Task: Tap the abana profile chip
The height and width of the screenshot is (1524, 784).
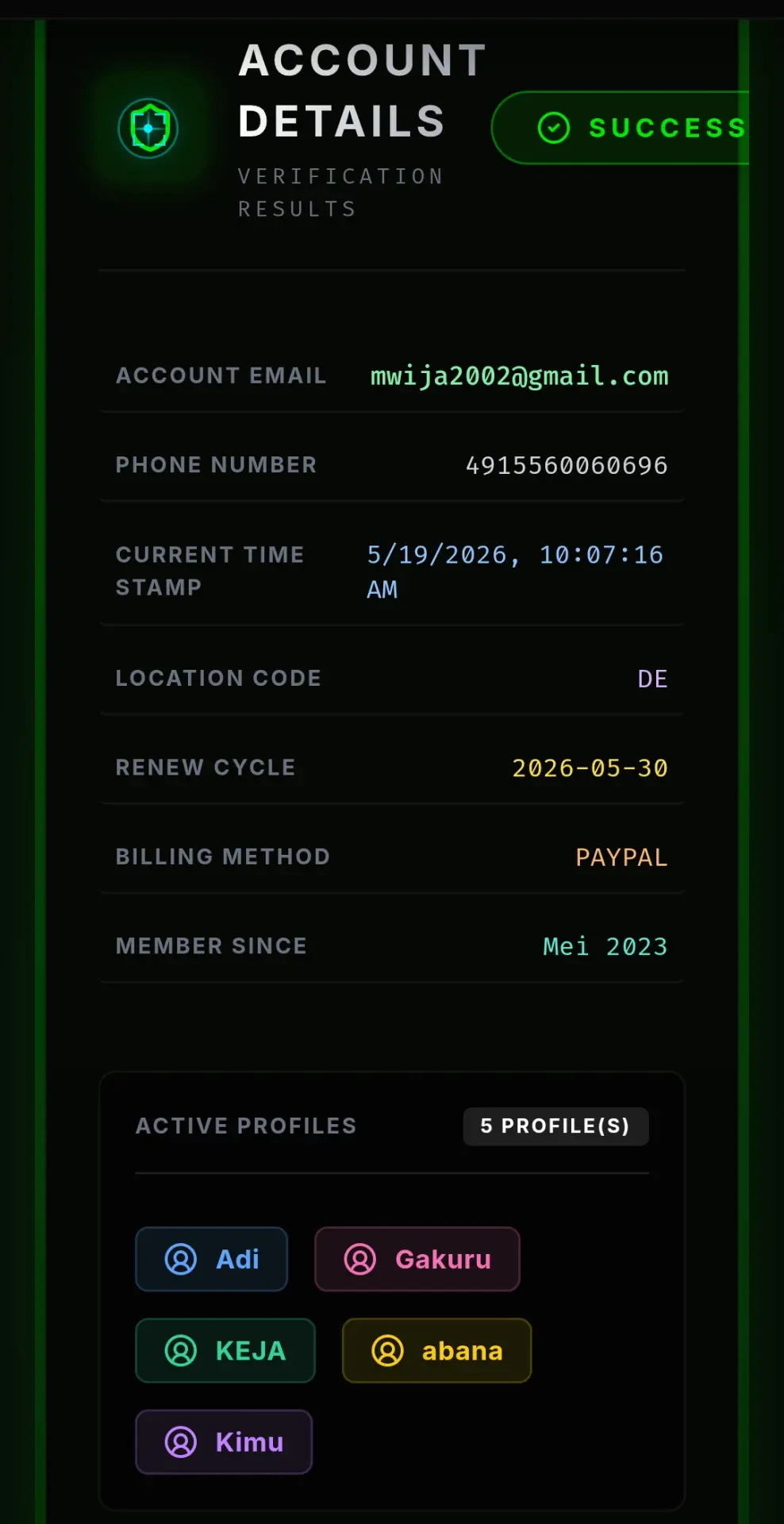Action: click(x=436, y=1350)
